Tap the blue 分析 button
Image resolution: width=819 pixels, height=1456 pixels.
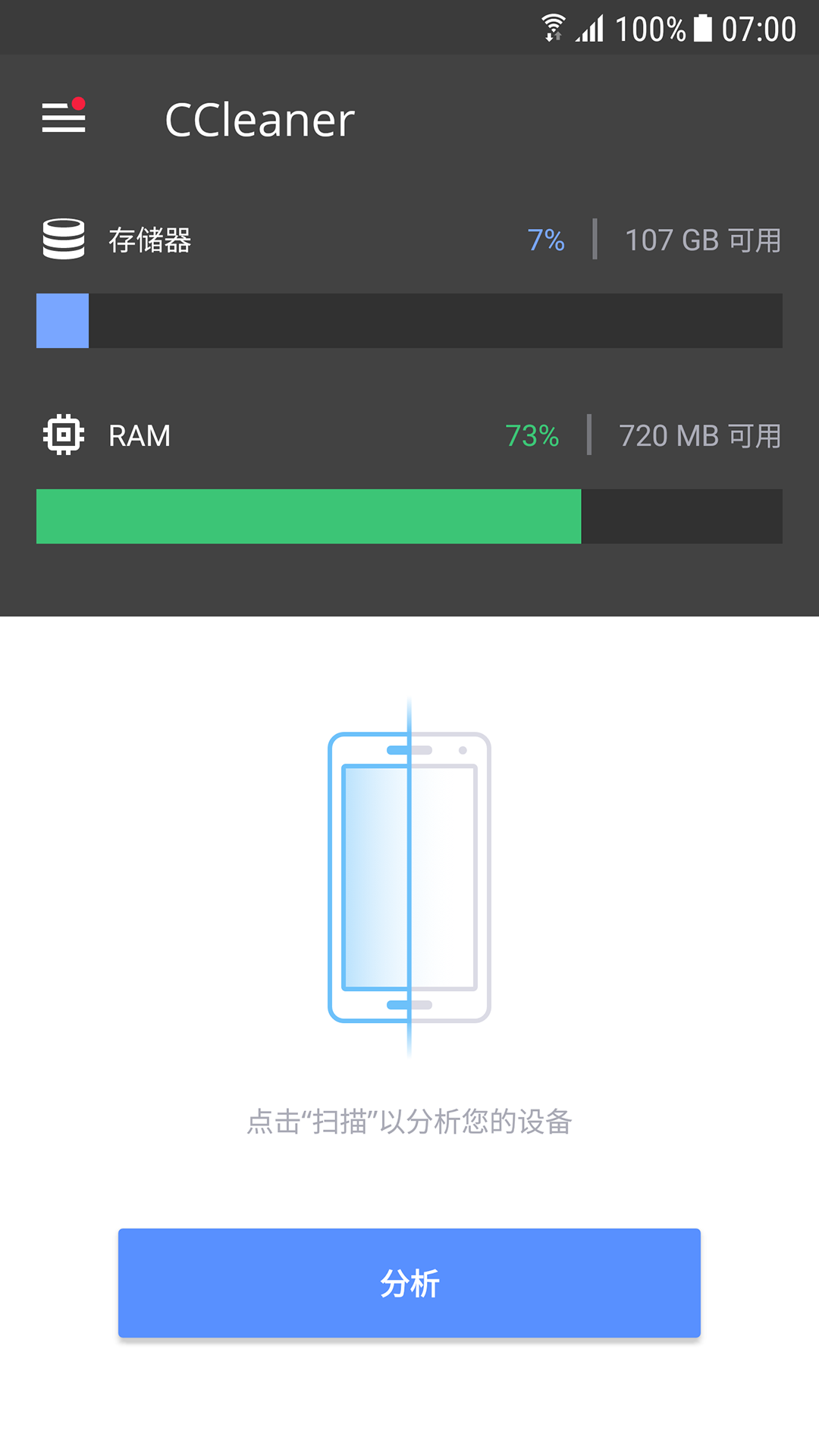(409, 1282)
